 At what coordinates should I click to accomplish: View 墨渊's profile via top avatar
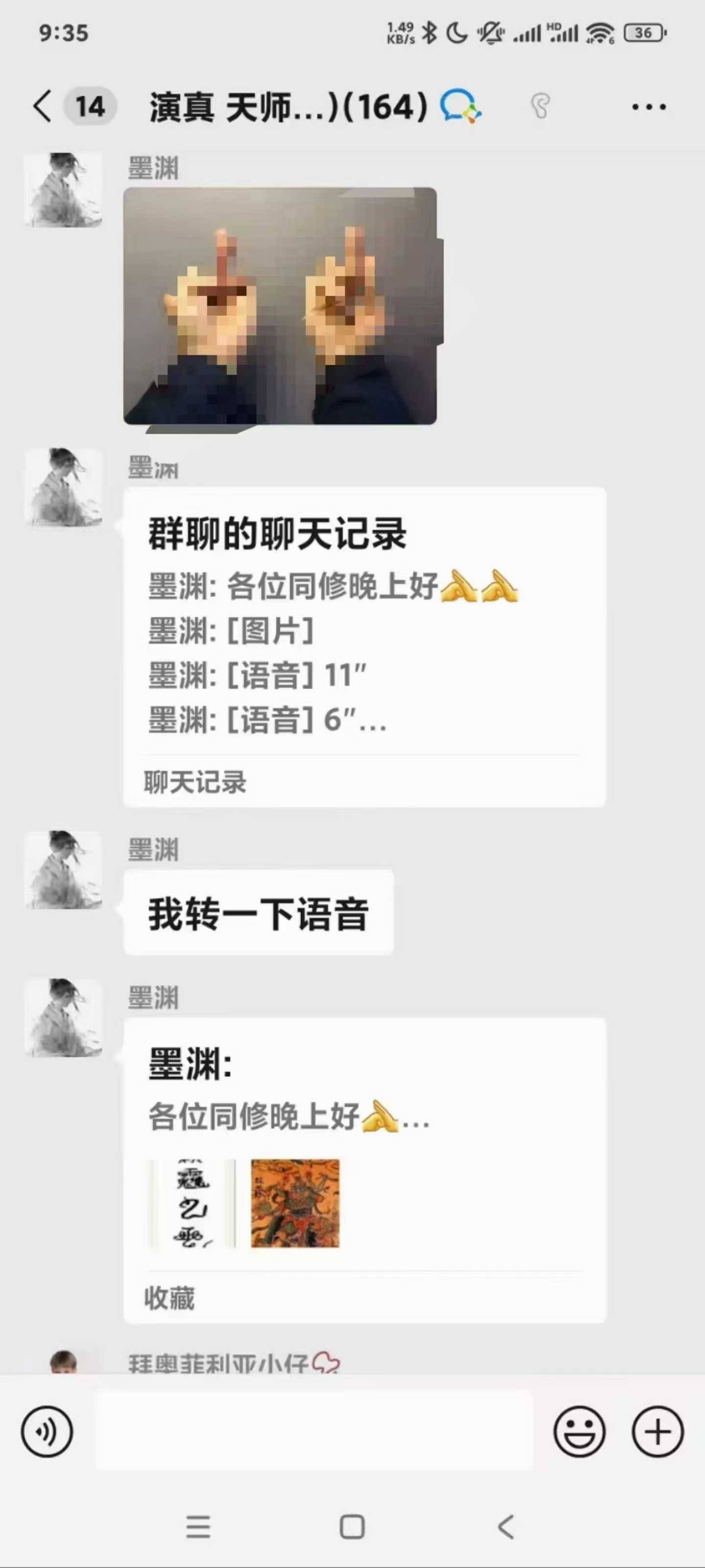click(63, 190)
